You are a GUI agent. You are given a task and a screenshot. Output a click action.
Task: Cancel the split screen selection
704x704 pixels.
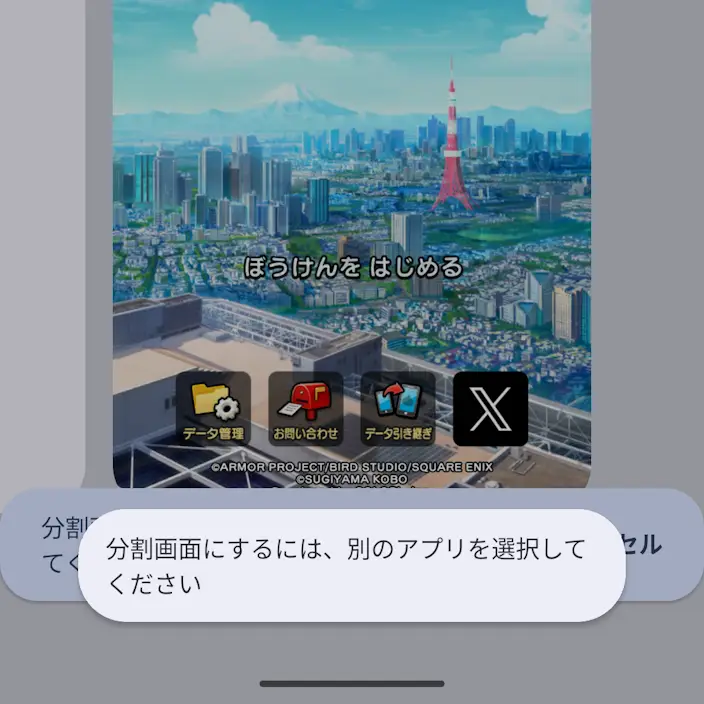(x=643, y=545)
